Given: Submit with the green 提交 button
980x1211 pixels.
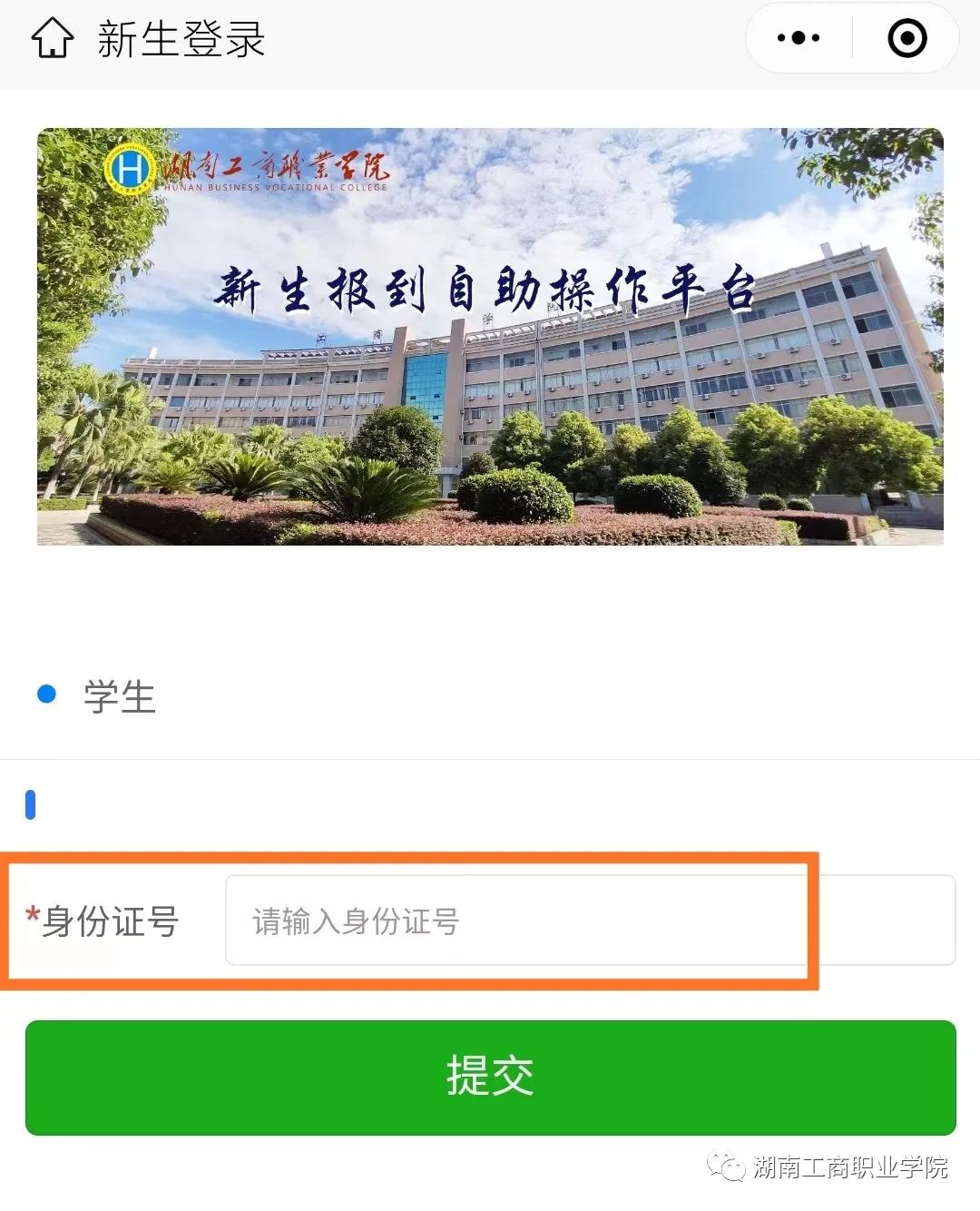Looking at the screenshot, I should (490, 1077).
